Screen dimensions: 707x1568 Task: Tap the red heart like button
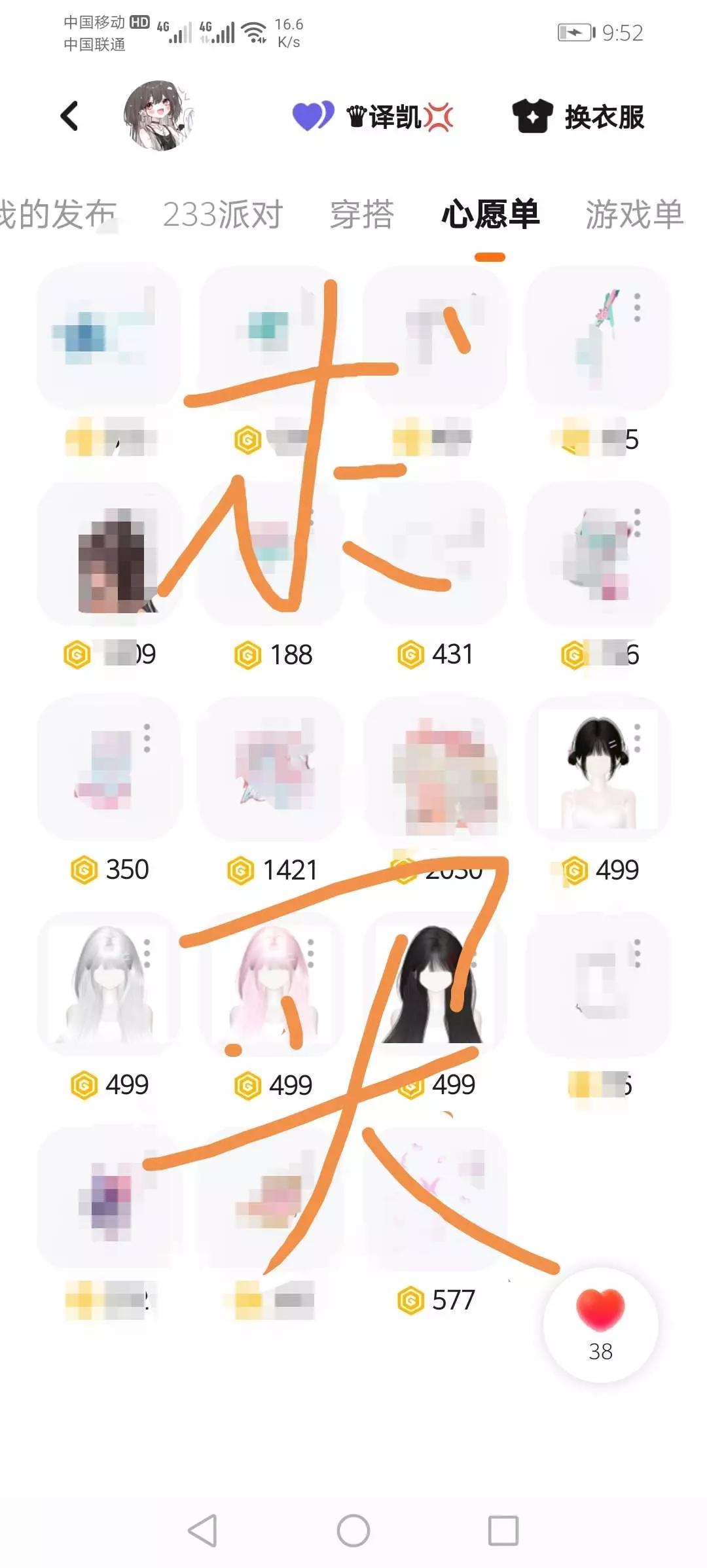pos(600,1326)
